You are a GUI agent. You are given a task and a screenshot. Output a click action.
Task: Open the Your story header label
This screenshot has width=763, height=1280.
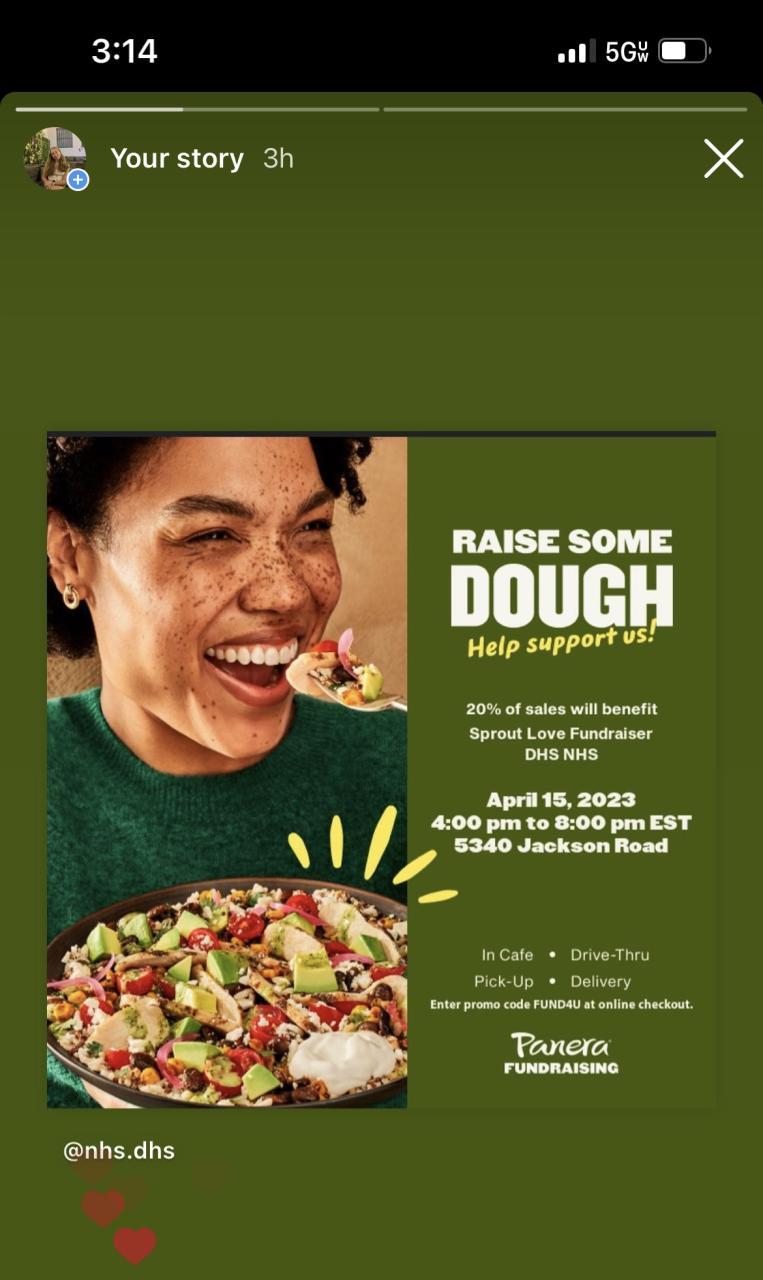[x=177, y=158]
